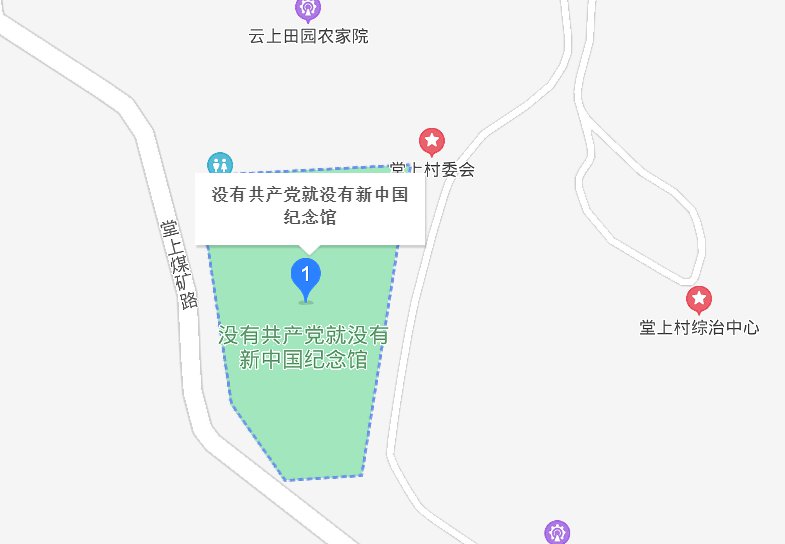
Task: Tap the restroom icon on the map
Action: coord(220,164)
